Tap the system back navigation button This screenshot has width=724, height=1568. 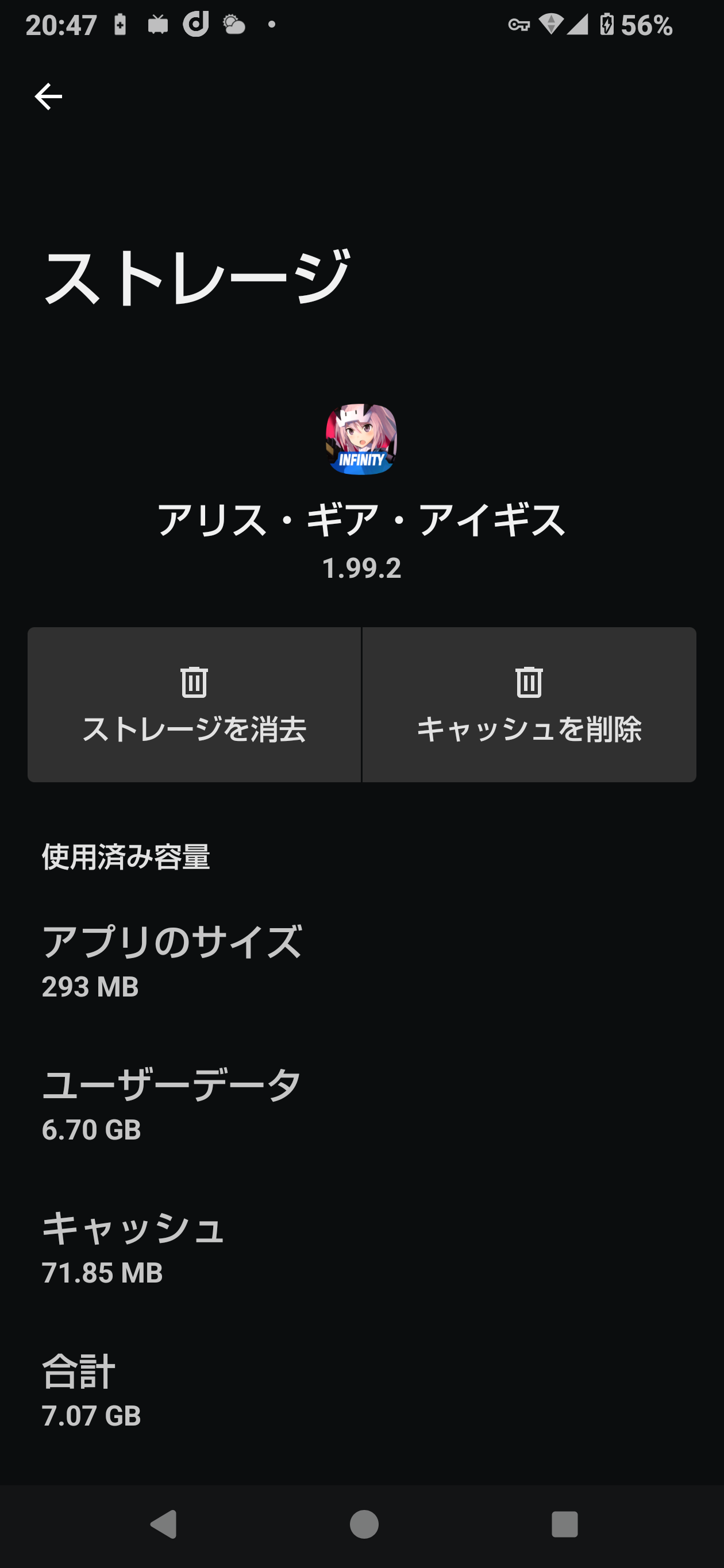(x=163, y=1525)
